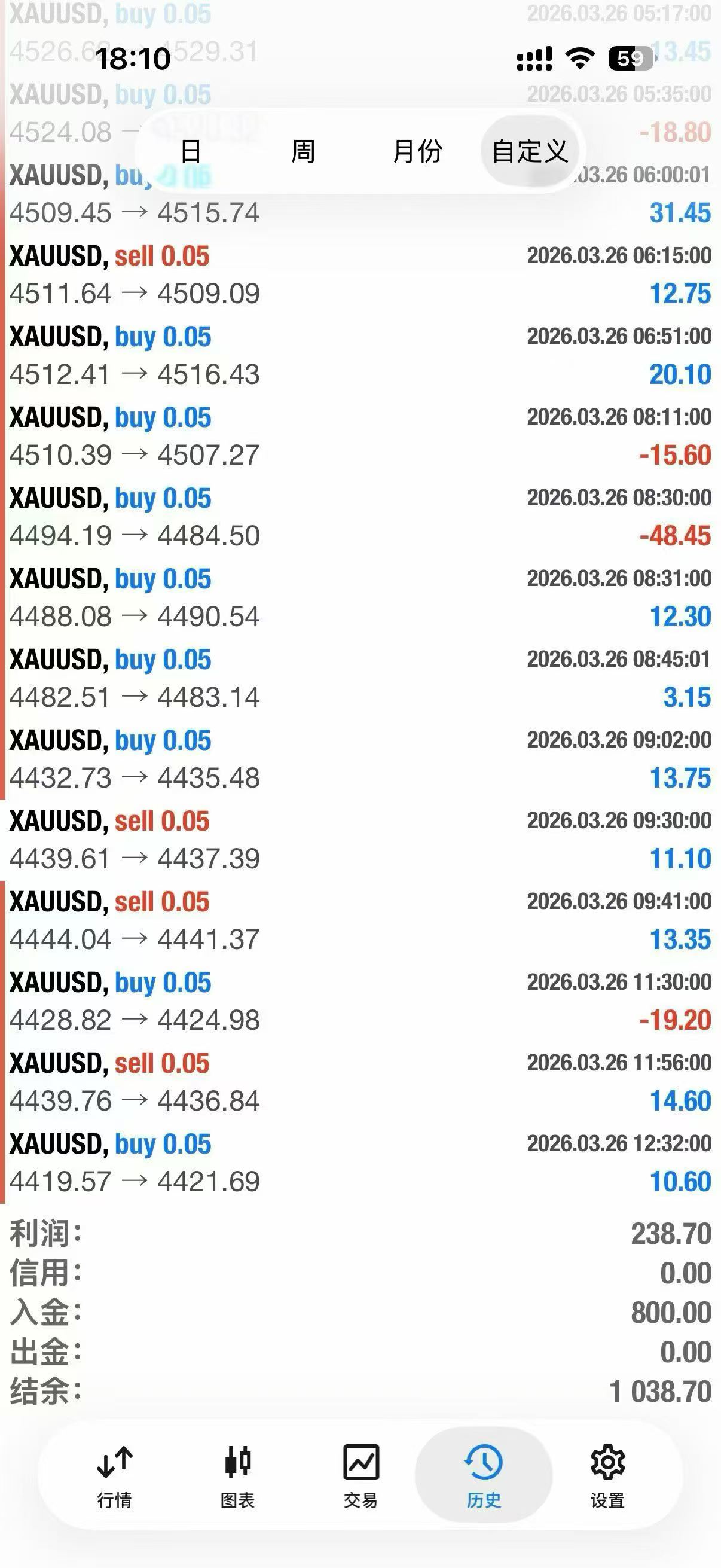Open the sell trade closed at 06:15:00
Image resolution: width=721 pixels, height=1568 pixels.
(360, 274)
